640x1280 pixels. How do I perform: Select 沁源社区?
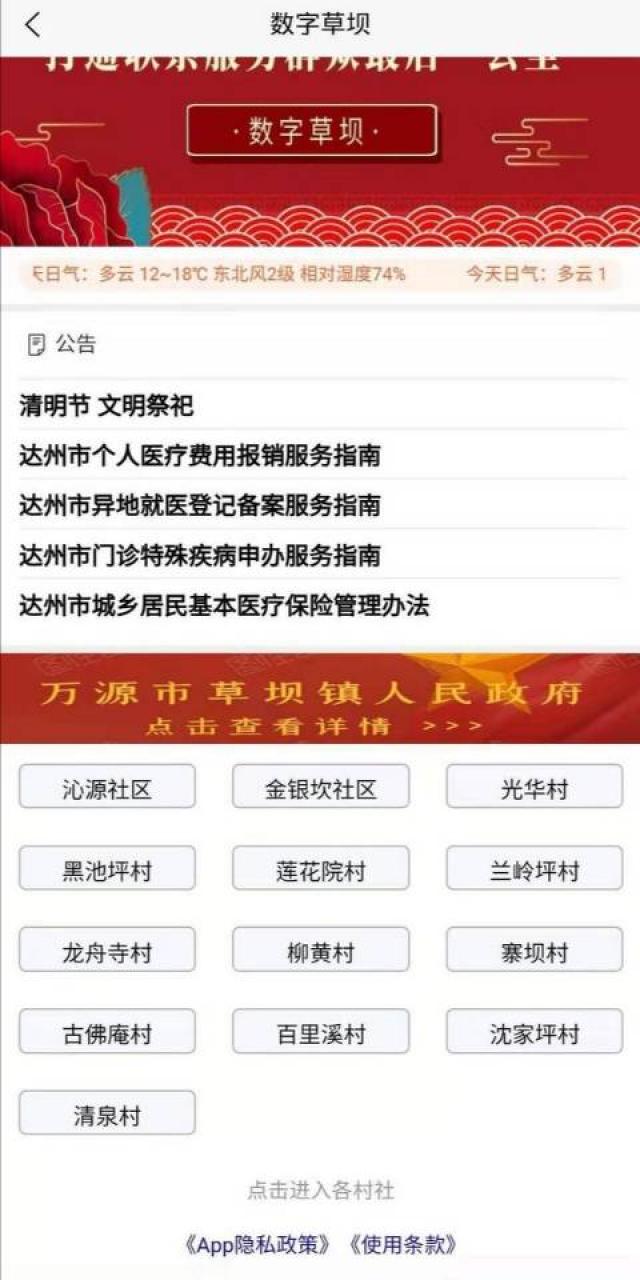(107, 787)
